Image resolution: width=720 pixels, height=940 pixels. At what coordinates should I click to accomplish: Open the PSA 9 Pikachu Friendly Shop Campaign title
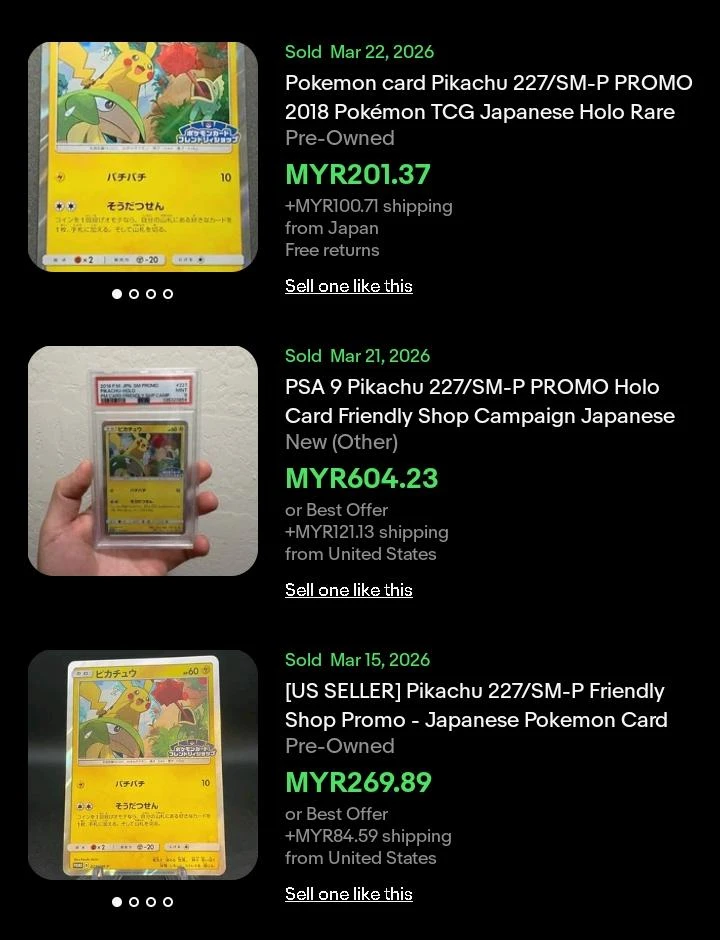[x=480, y=401]
